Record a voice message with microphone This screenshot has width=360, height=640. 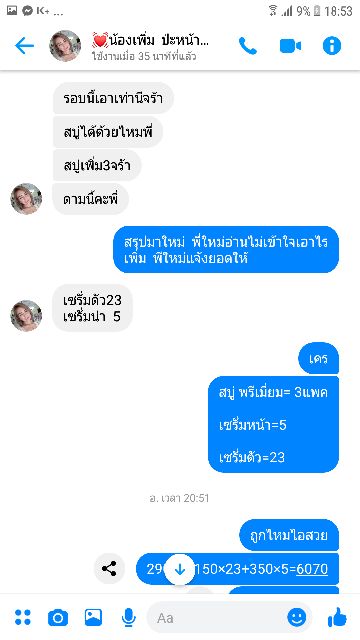tap(129, 618)
